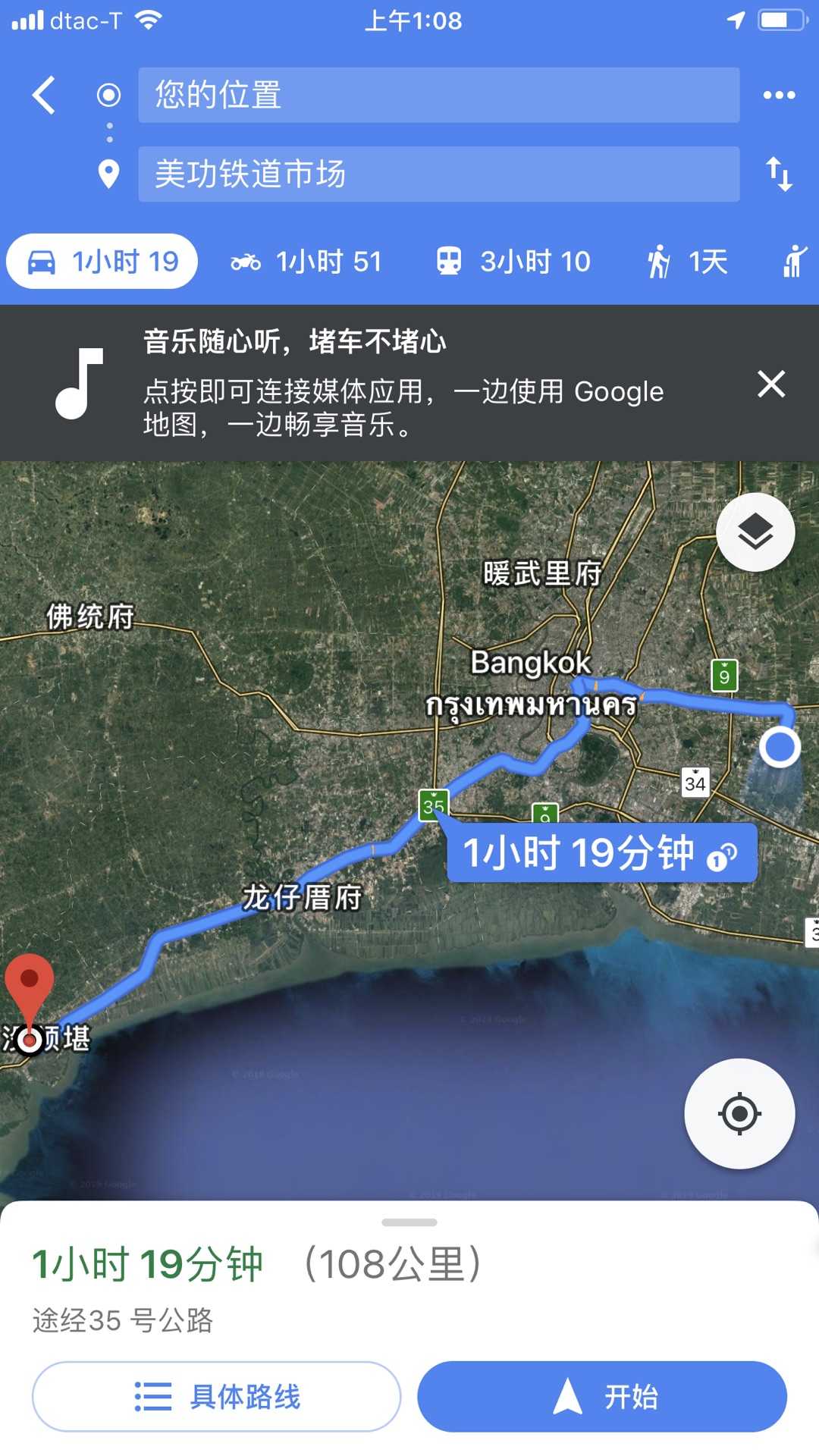Dismiss the music playback banner

(x=771, y=384)
